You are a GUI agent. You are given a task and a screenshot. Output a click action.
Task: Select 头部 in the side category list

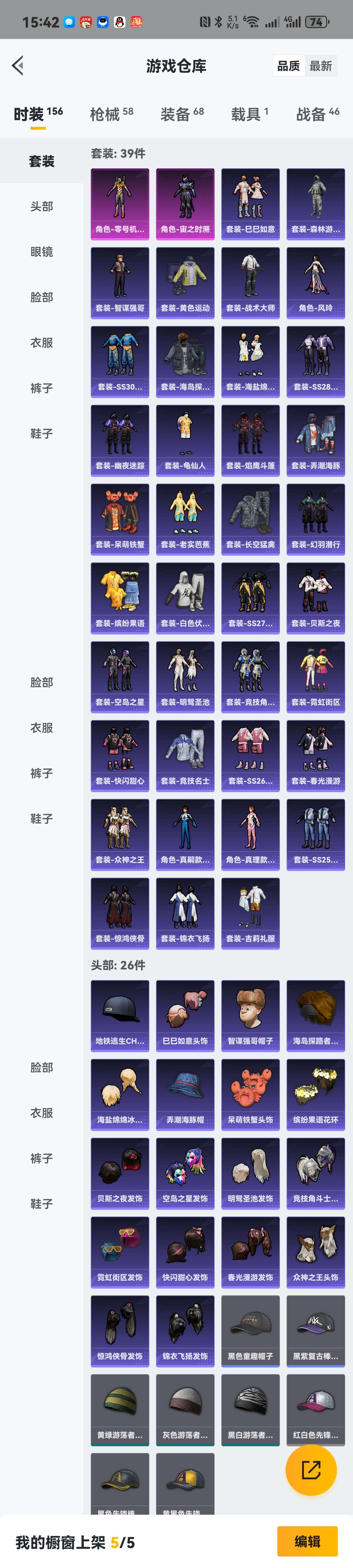tap(41, 206)
